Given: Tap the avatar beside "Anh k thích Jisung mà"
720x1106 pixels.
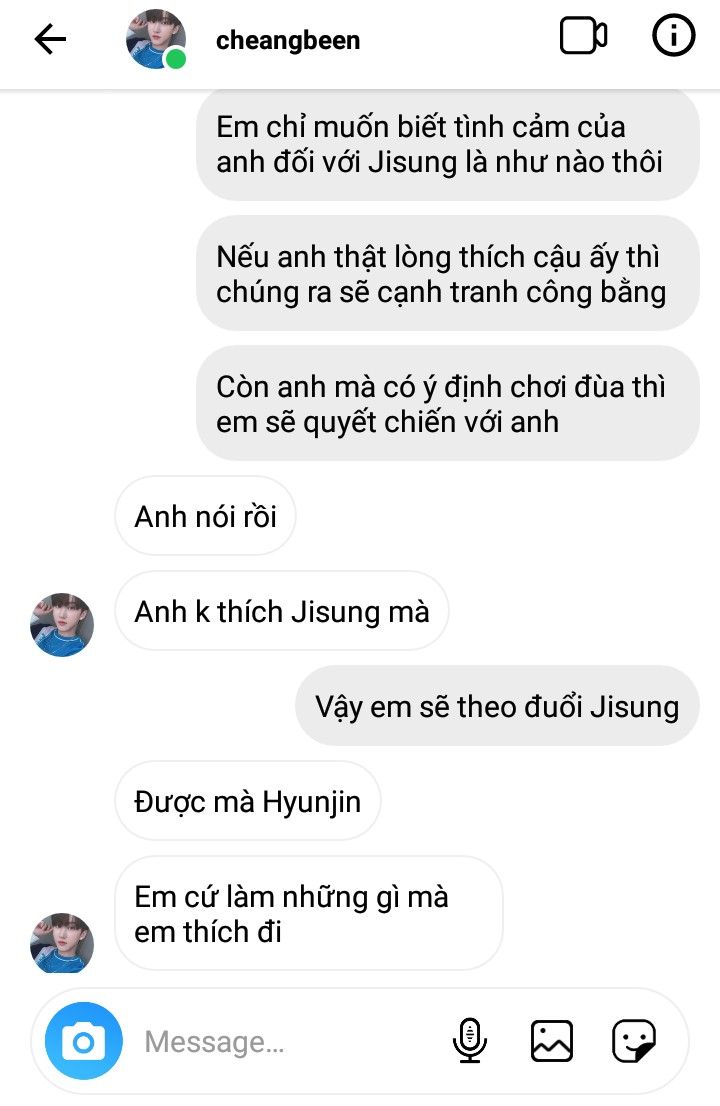Looking at the screenshot, I should pos(63,625).
